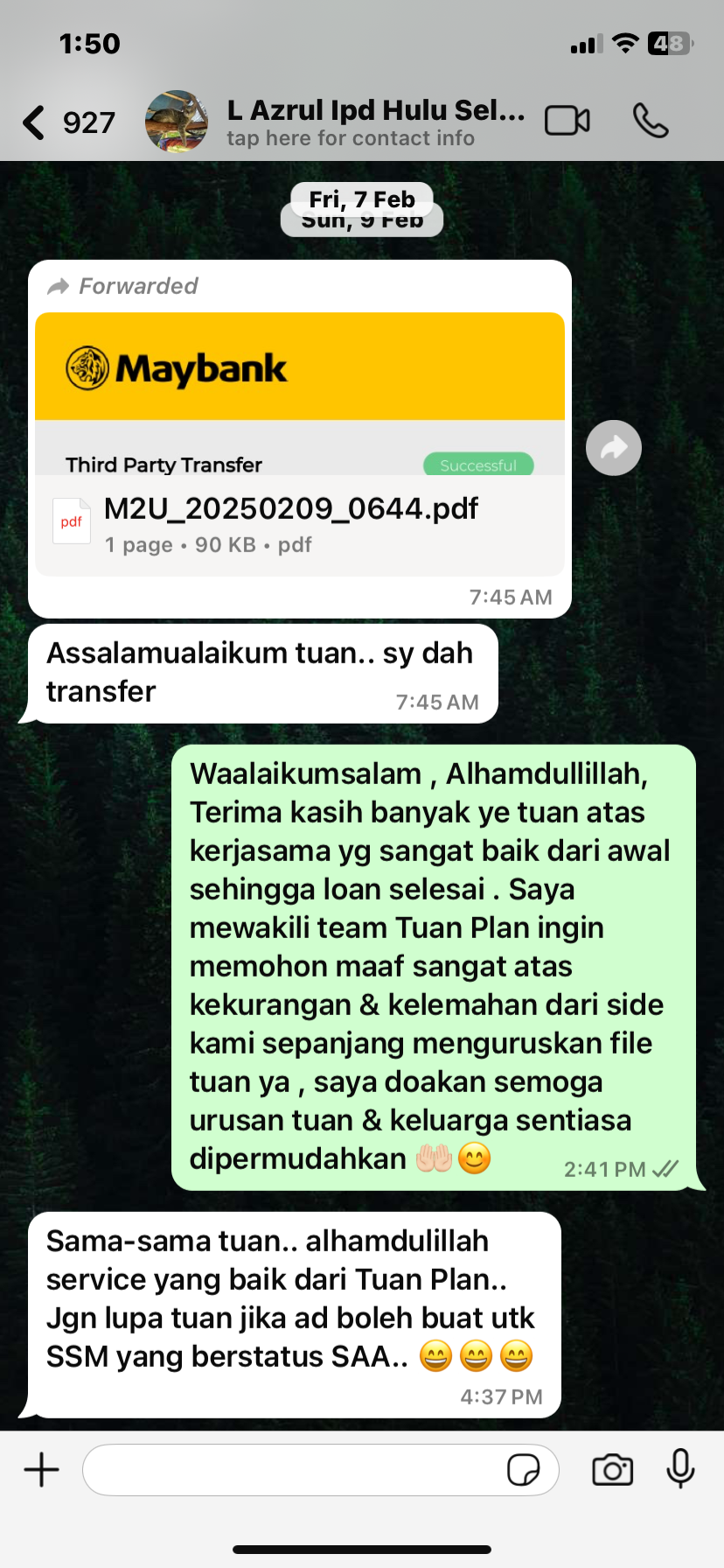Start a video call with L Azrul
The height and width of the screenshot is (1568, 724).
567,121
